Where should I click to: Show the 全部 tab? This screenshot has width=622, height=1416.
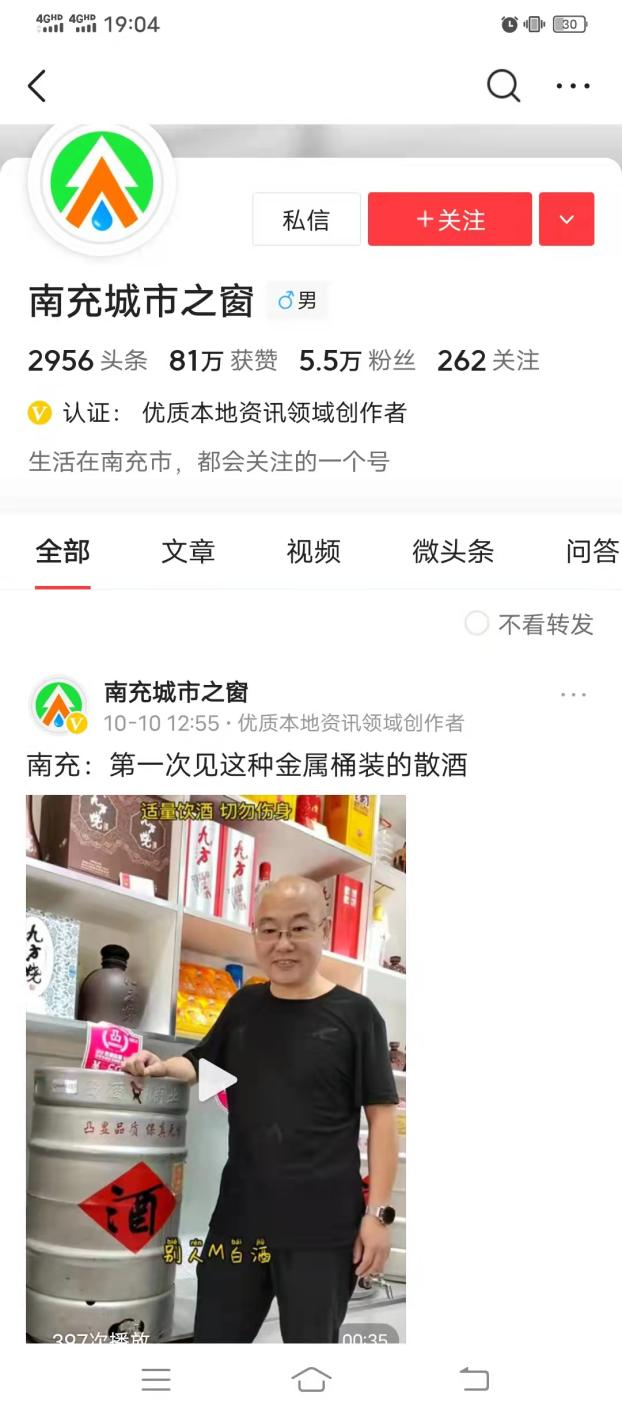pyautogui.click(x=63, y=551)
